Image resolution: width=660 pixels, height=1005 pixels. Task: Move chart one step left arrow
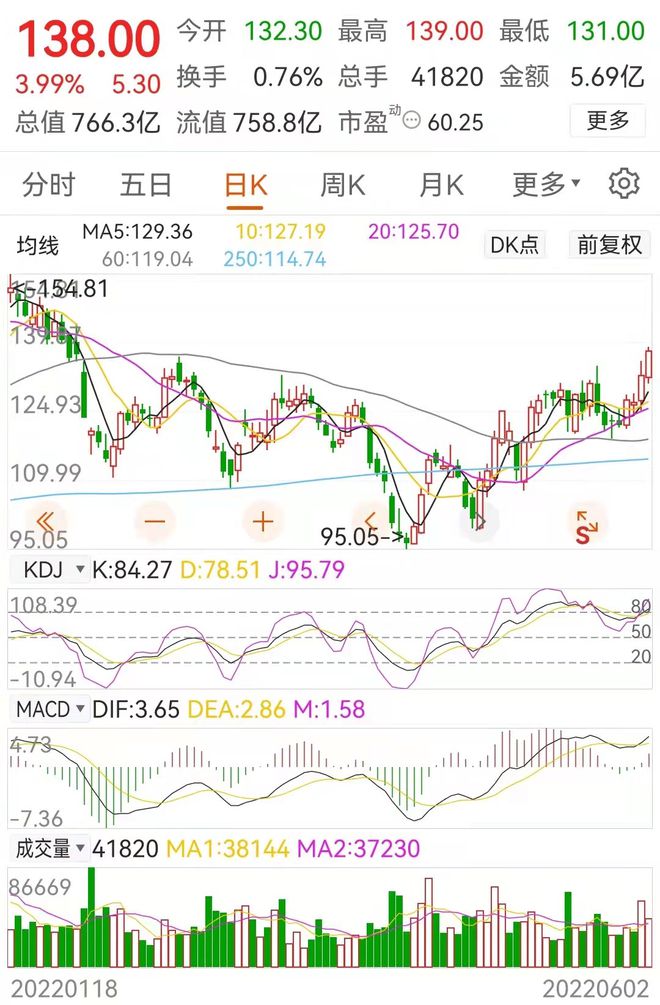click(x=371, y=521)
